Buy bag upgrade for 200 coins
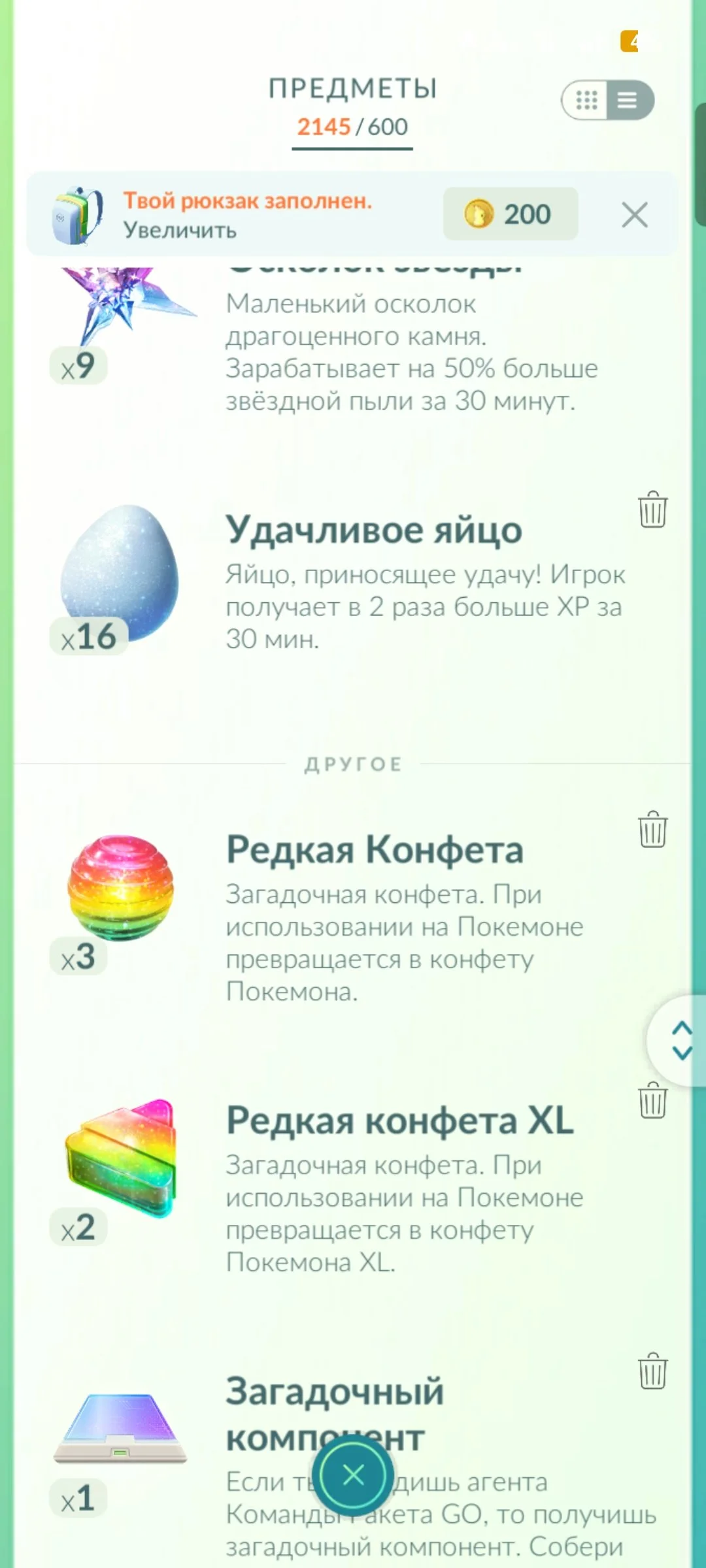 point(510,214)
